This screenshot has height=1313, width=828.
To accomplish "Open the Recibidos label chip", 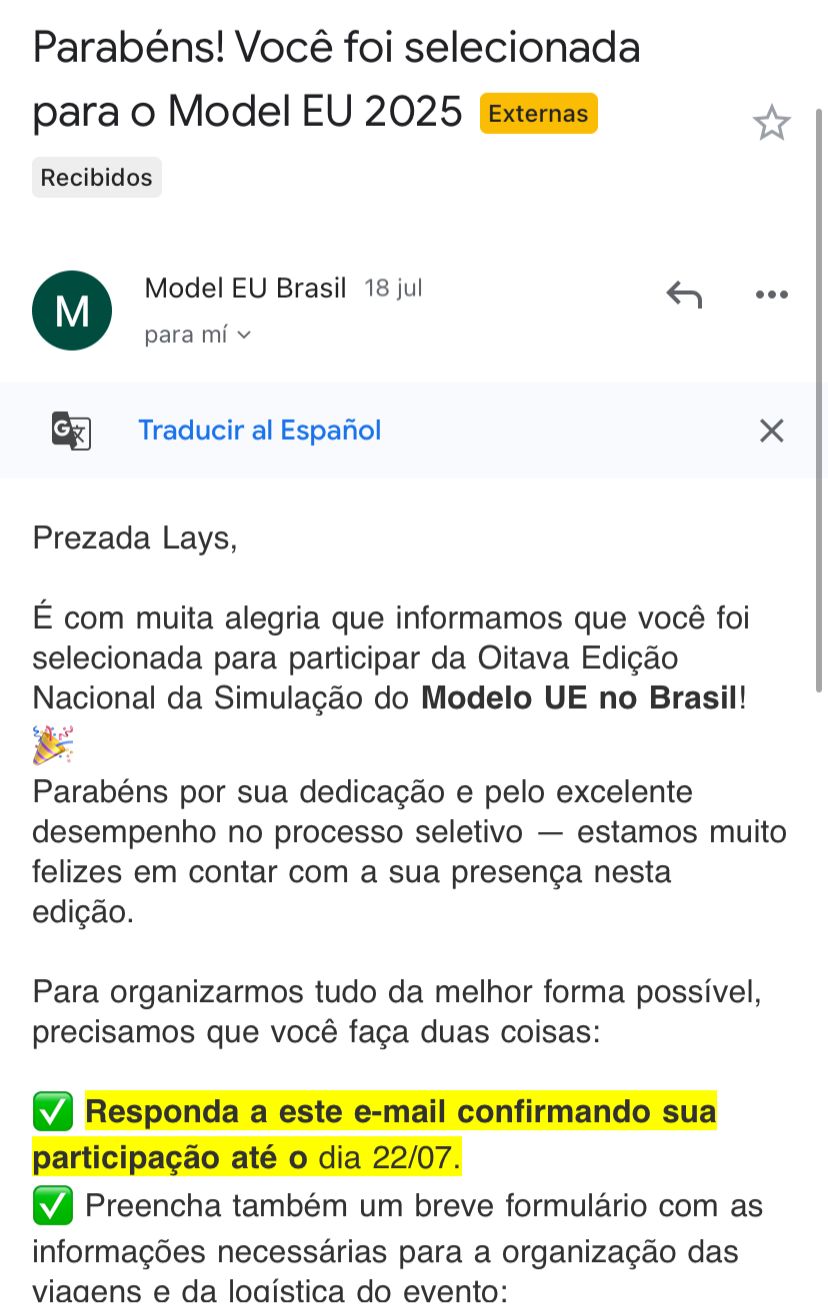I will pyautogui.click(x=97, y=178).
